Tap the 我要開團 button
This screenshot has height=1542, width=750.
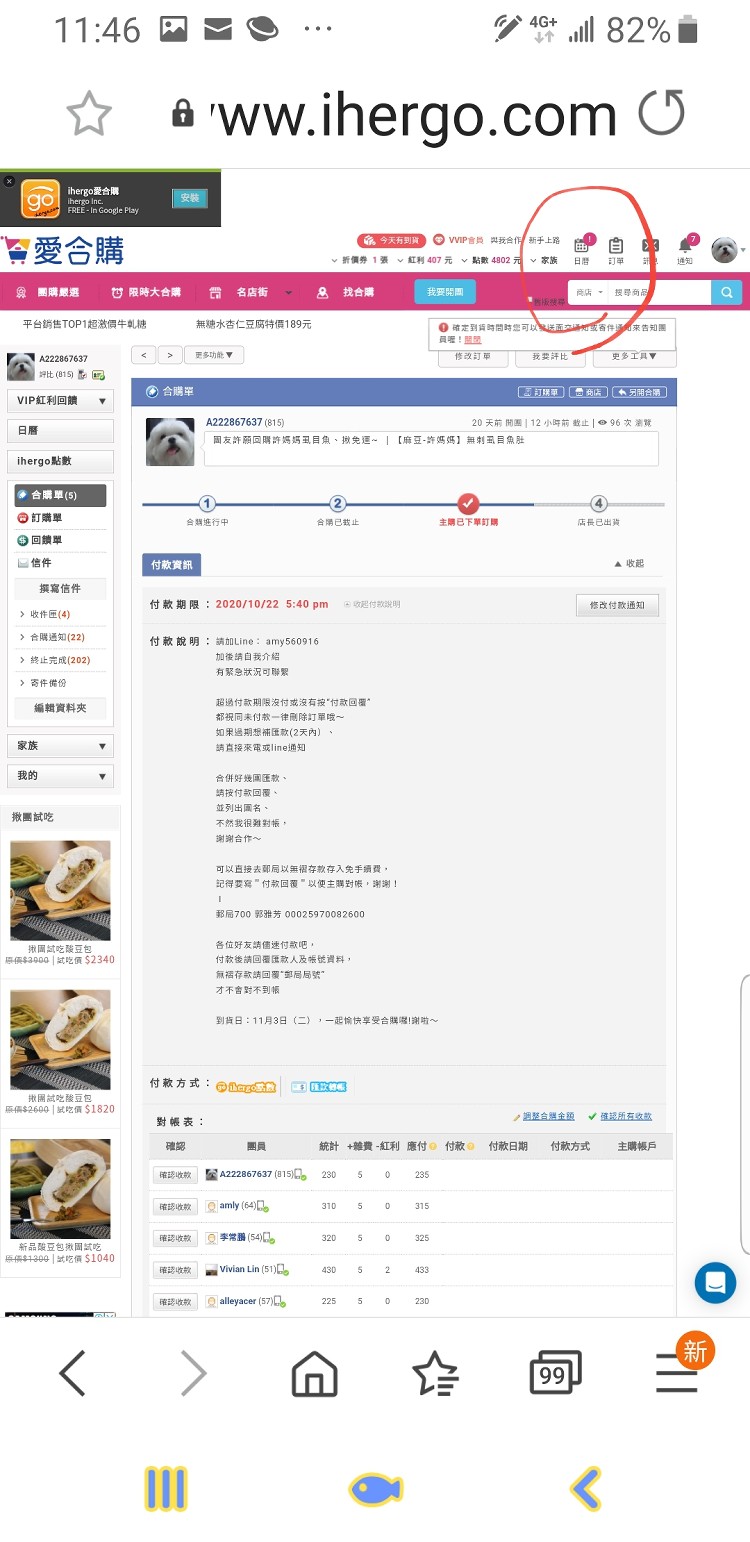pyautogui.click(x=445, y=292)
